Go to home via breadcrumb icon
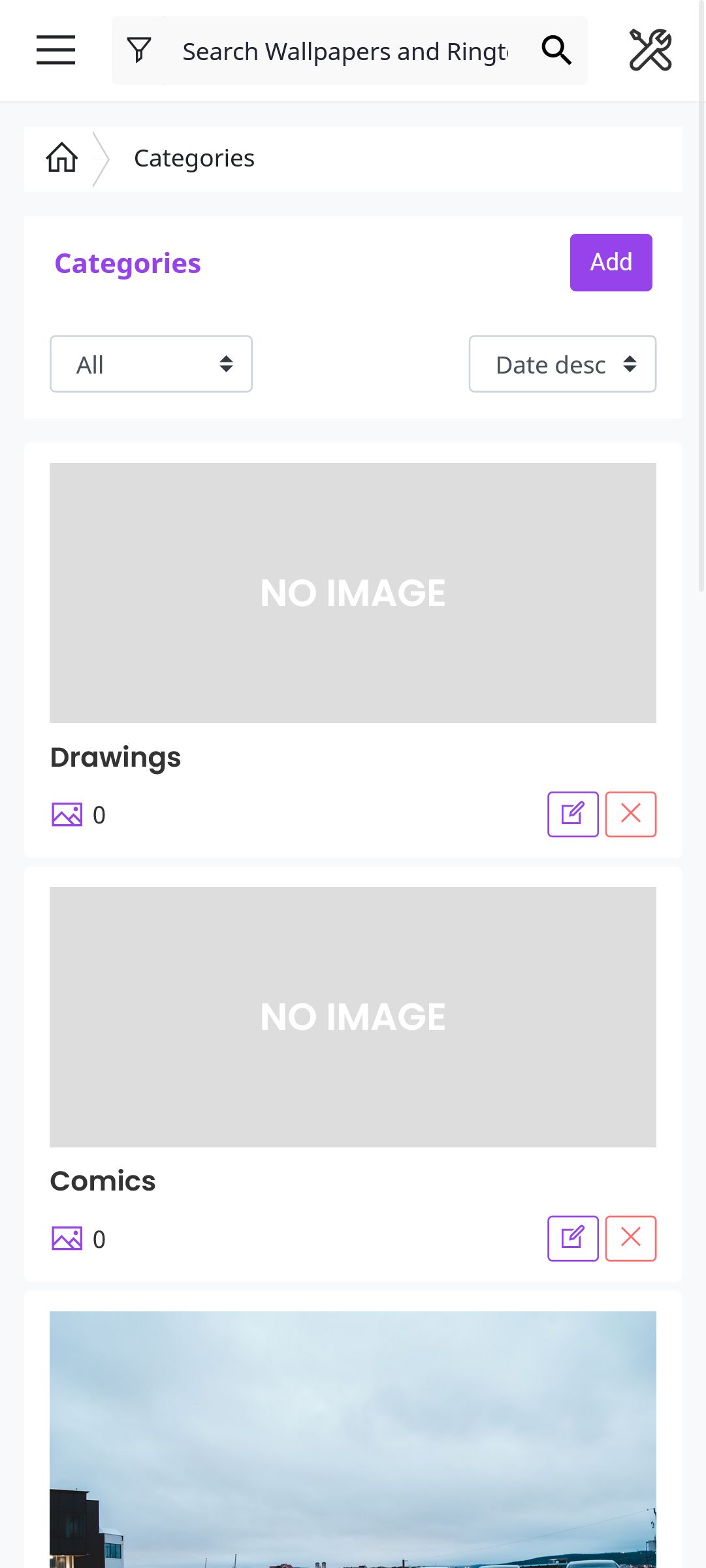Screen dimensions: 706x1568 [62, 158]
